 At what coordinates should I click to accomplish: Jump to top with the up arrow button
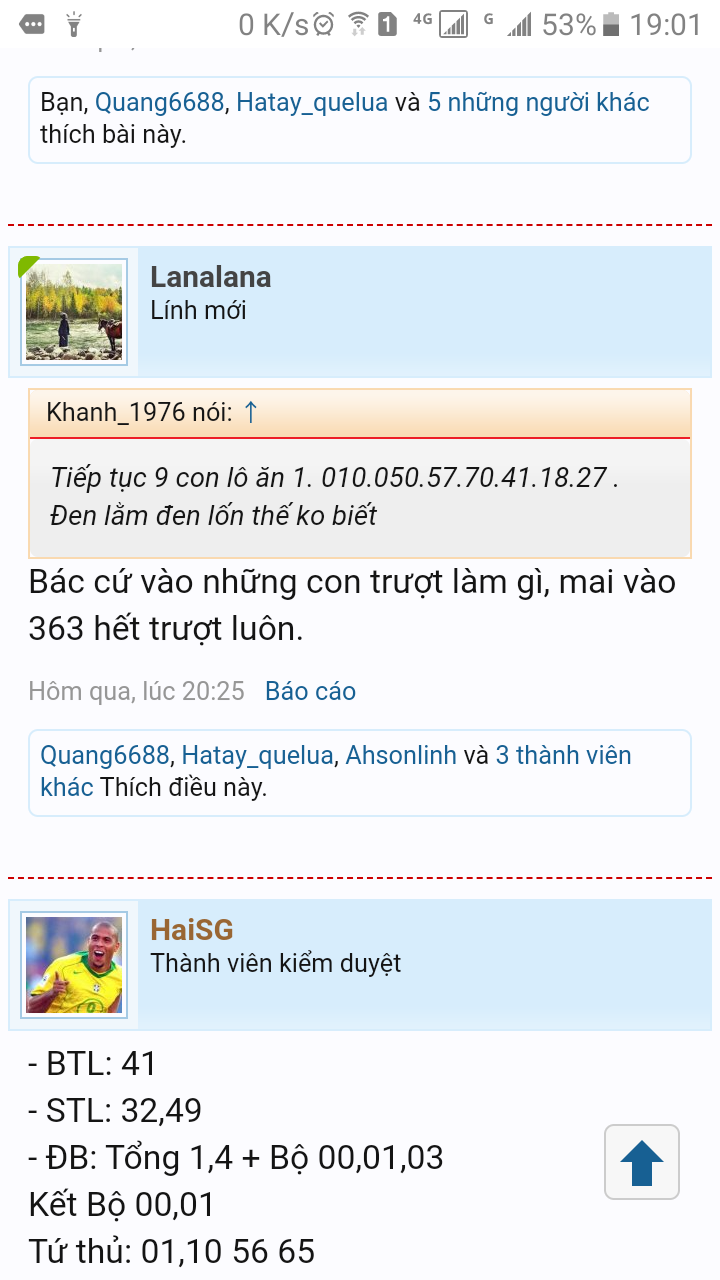[x=642, y=1162]
